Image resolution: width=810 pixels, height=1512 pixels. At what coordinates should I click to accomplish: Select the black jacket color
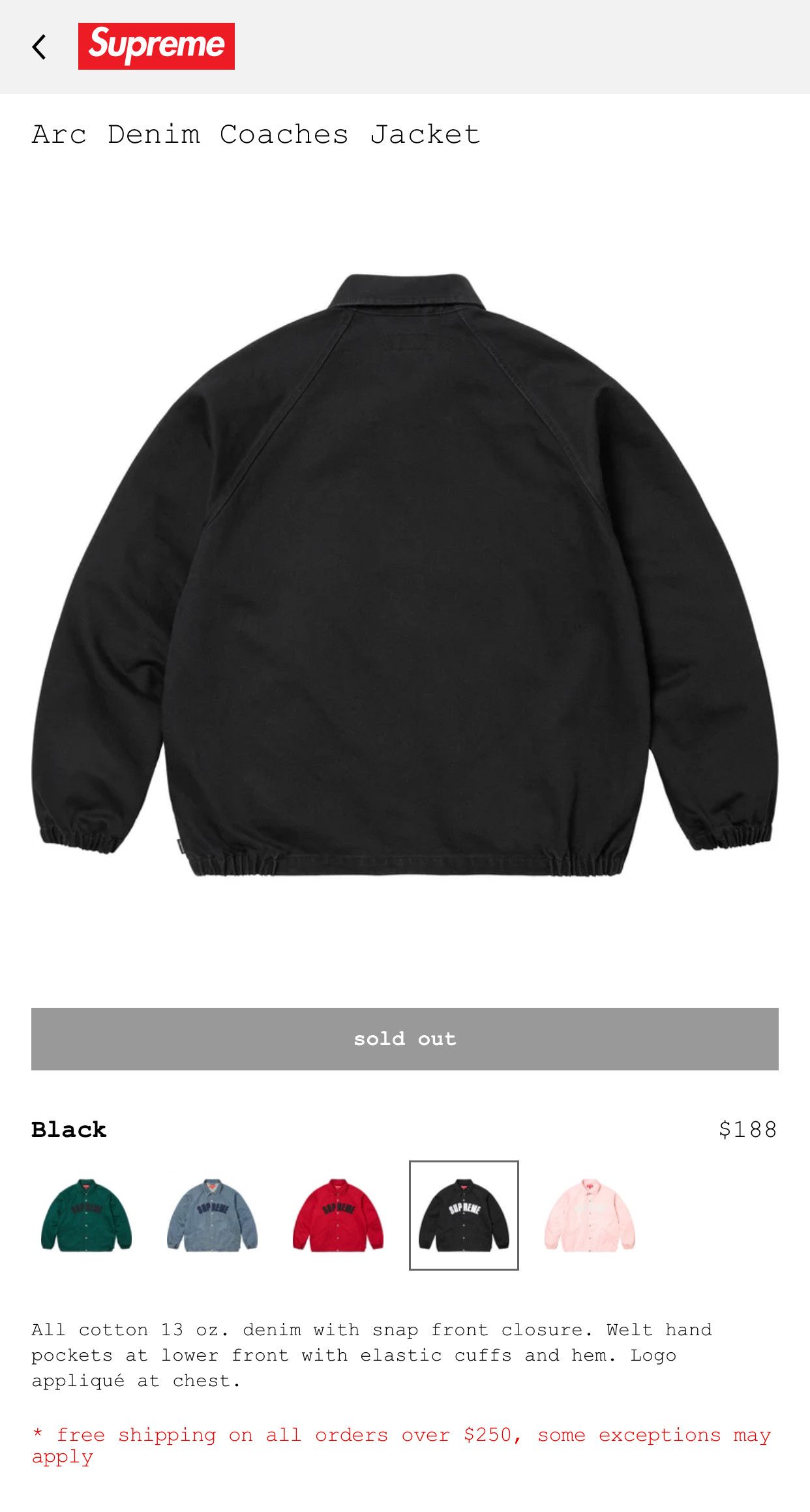(x=464, y=1215)
